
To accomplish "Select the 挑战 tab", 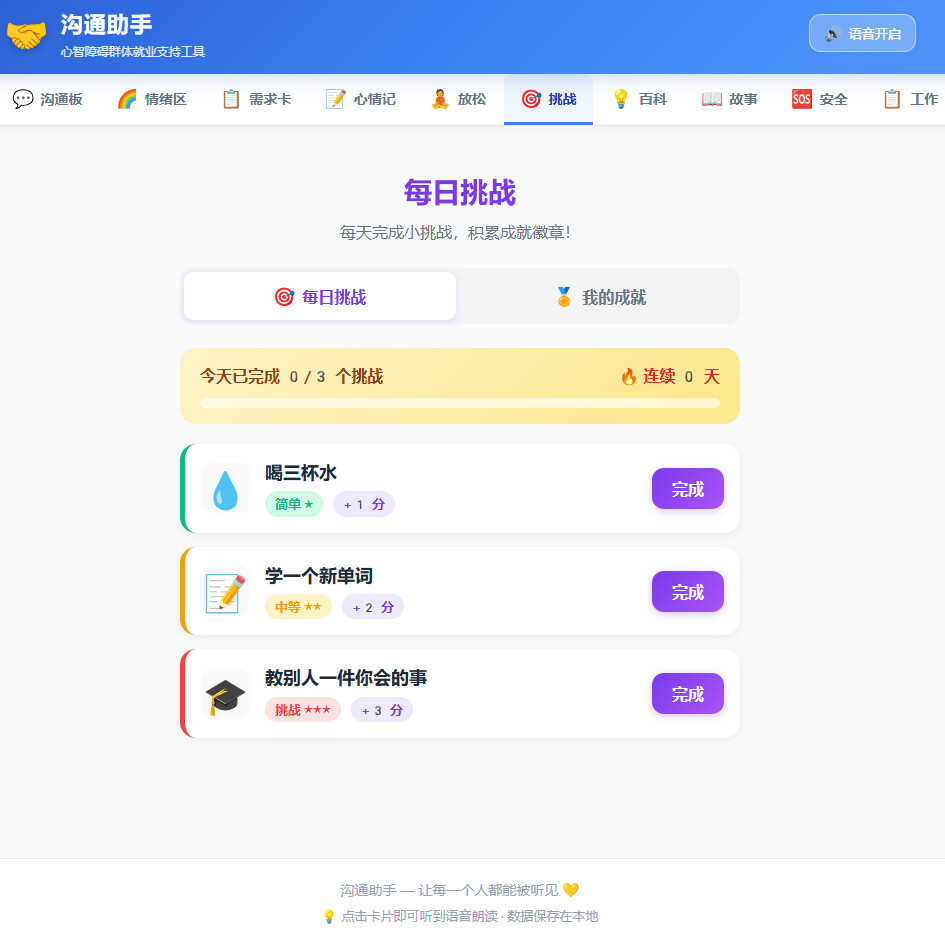I will 548,99.
